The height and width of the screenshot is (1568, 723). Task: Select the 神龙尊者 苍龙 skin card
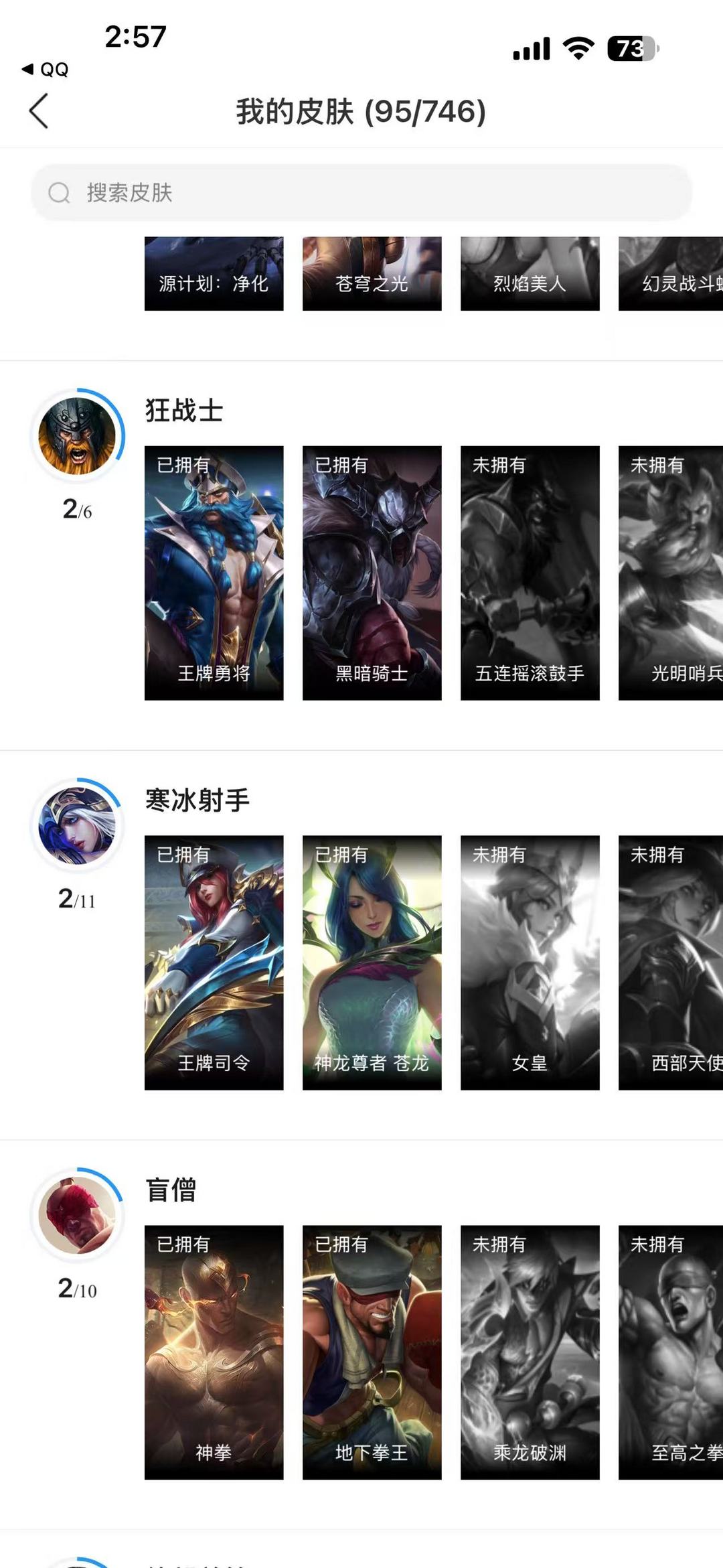372,963
